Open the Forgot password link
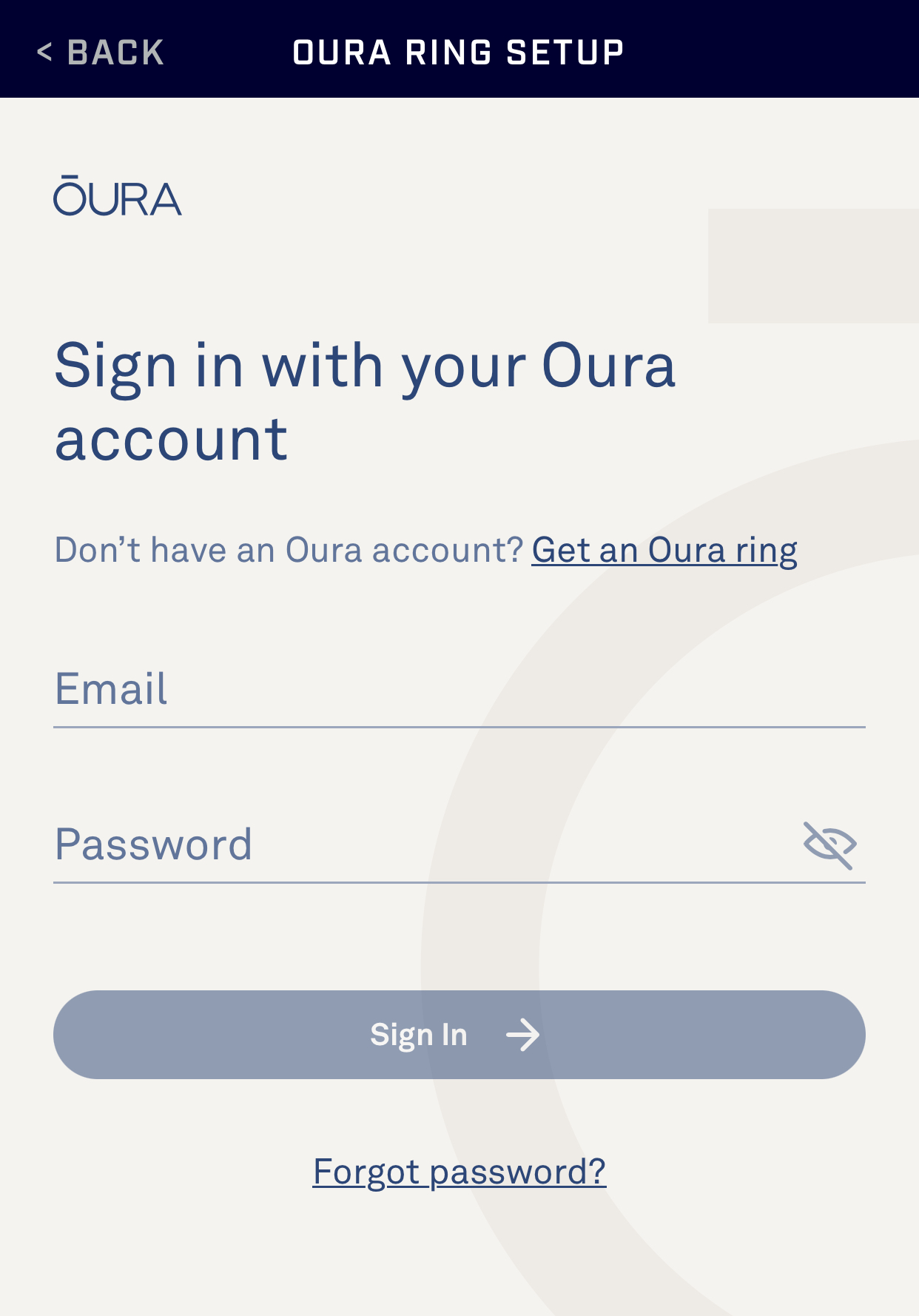The height and width of the screenshot is (1316, 919). pyautogui.click(x=459, y=1172)
